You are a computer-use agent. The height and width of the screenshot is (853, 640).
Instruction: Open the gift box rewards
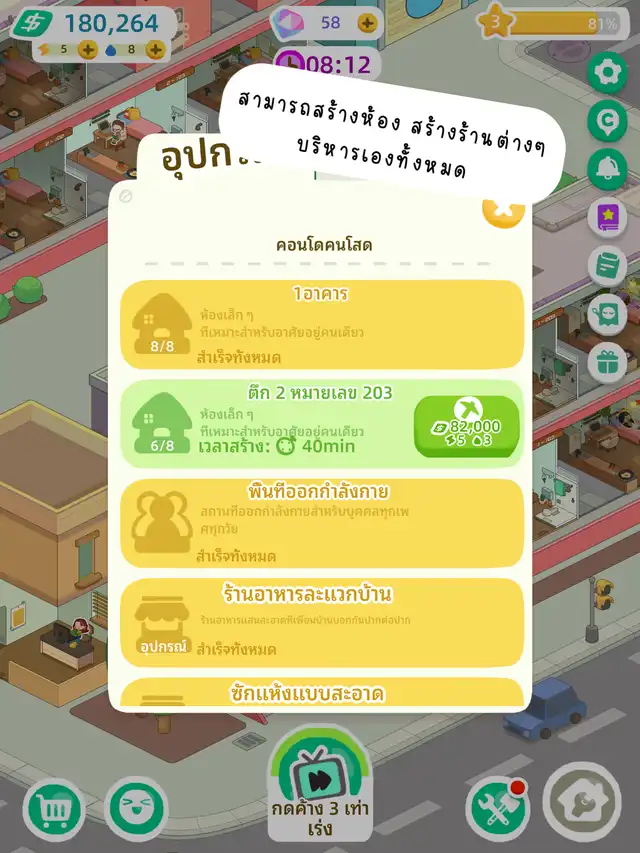point(607,363)
